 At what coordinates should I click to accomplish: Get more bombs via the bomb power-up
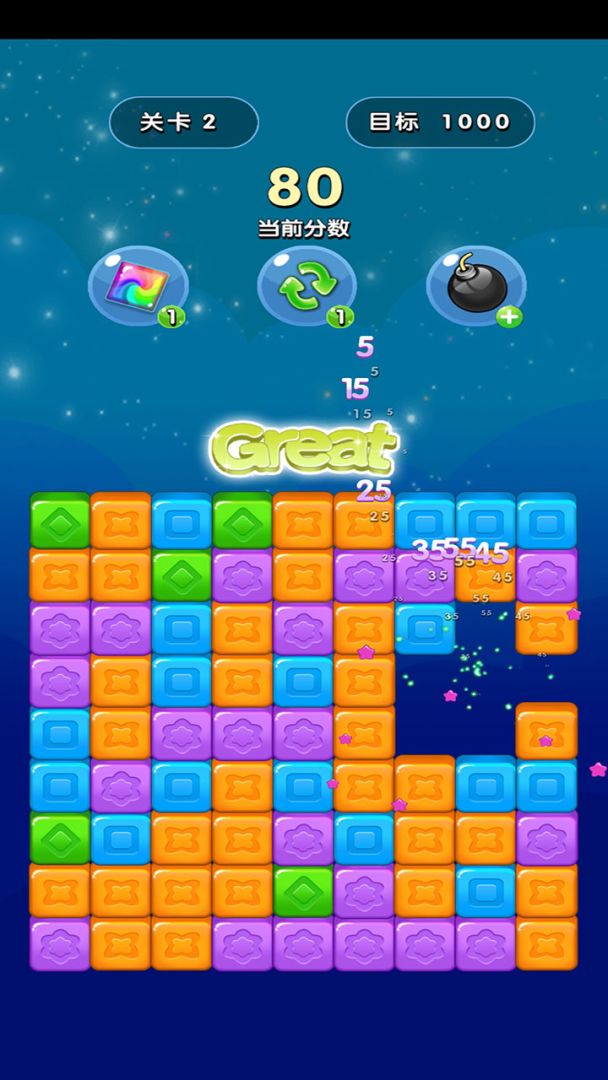tap(476, 285)
